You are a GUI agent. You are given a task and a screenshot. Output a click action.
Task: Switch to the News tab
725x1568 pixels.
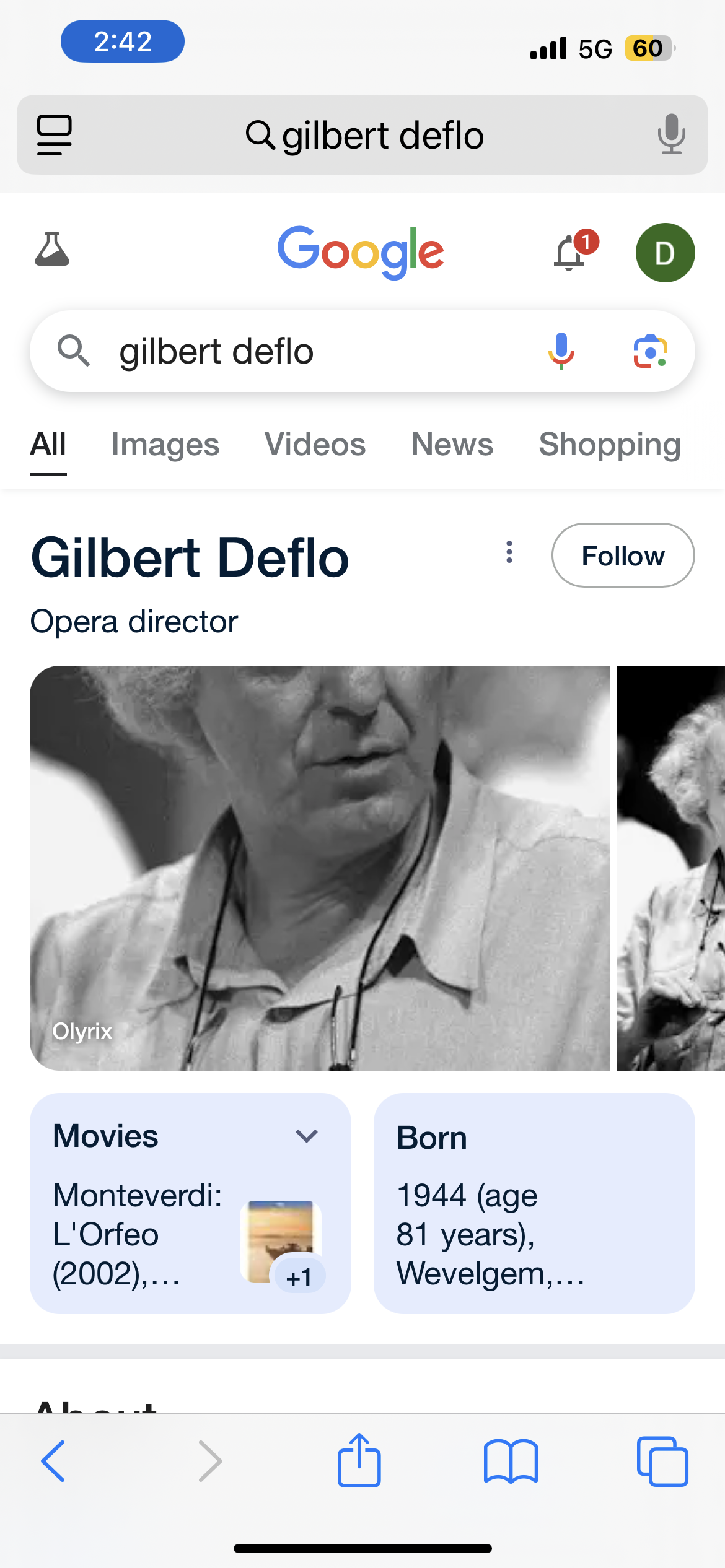452,445
